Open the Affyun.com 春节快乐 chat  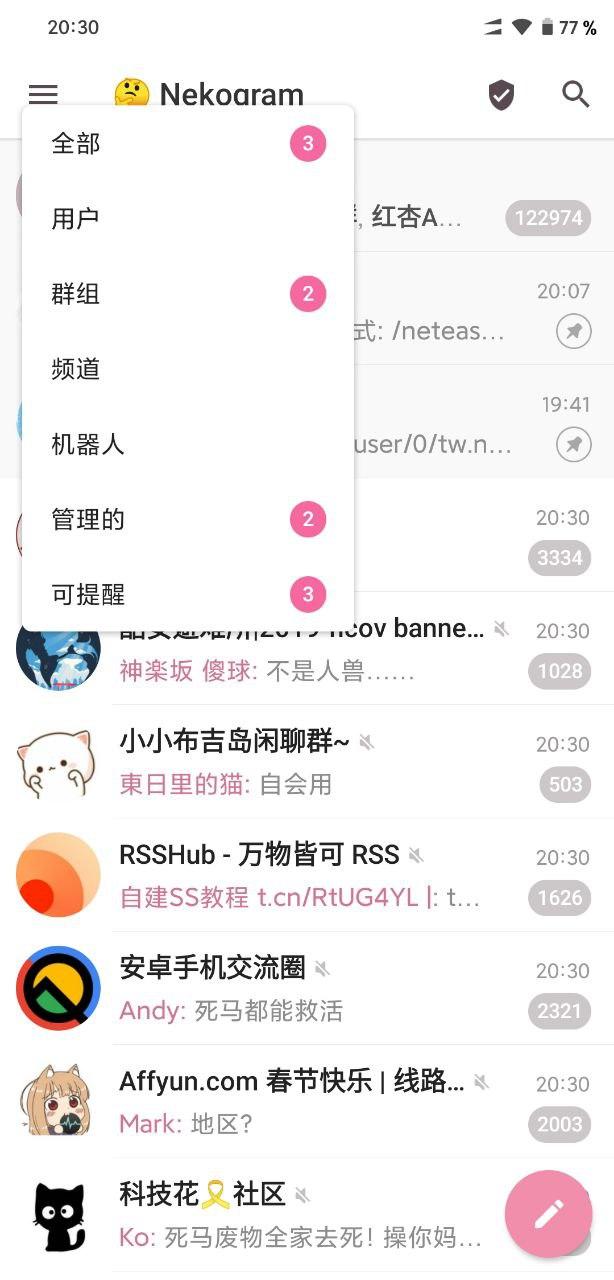[307, 1101]
